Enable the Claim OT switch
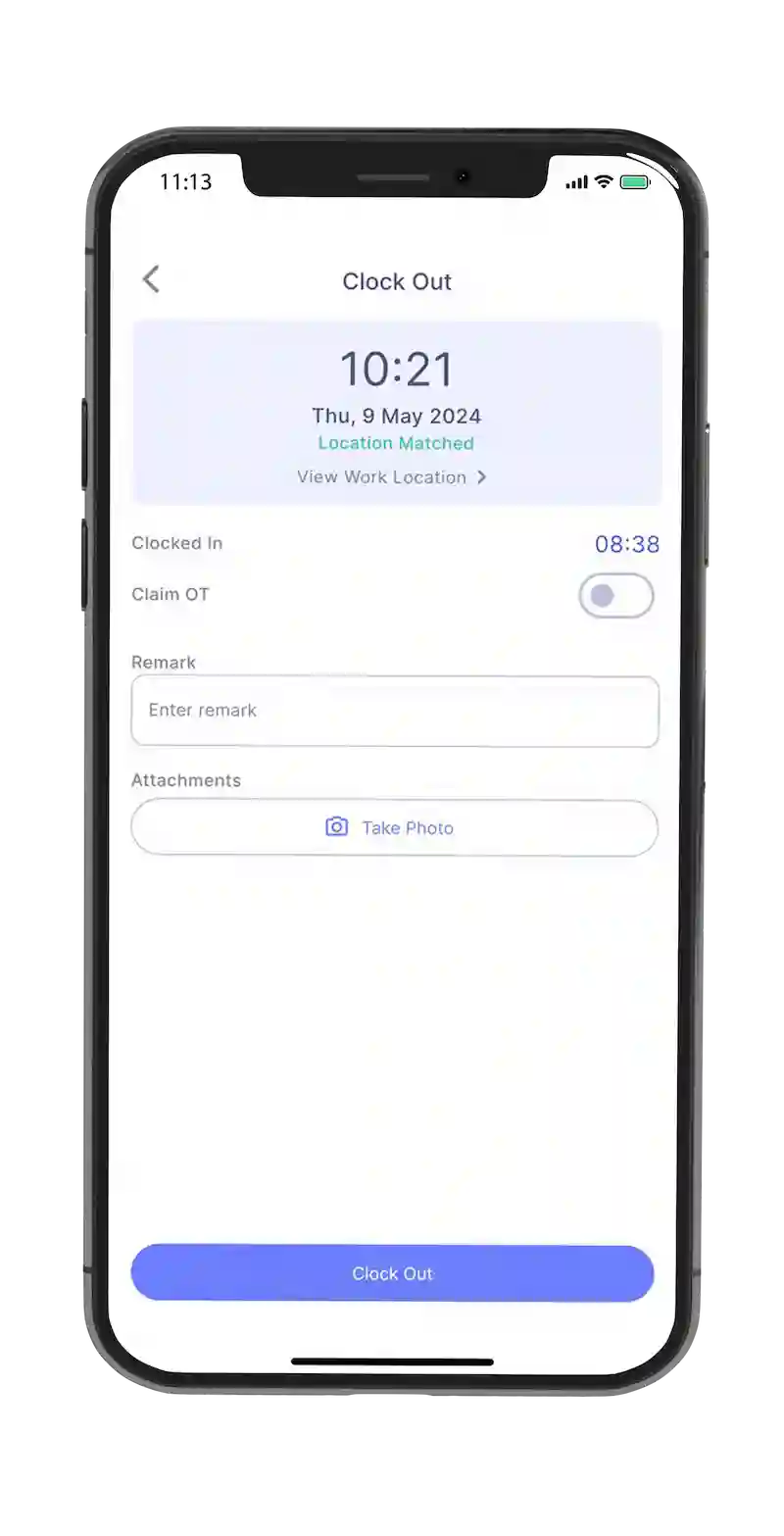 (615, 596)
